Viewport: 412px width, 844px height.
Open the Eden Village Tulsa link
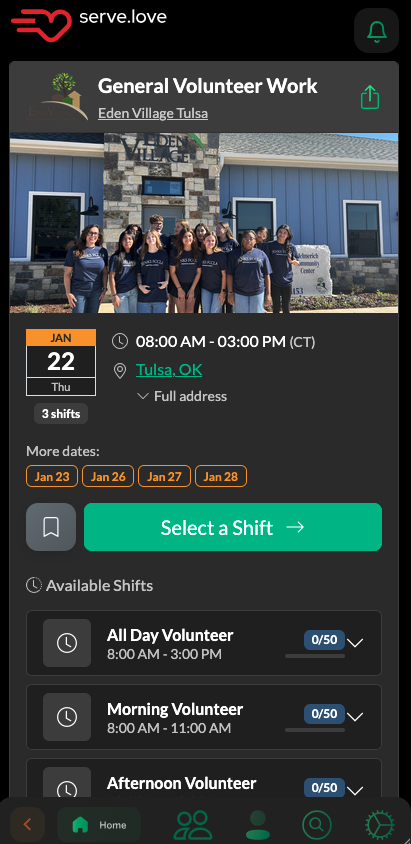[x=153, y=114]
